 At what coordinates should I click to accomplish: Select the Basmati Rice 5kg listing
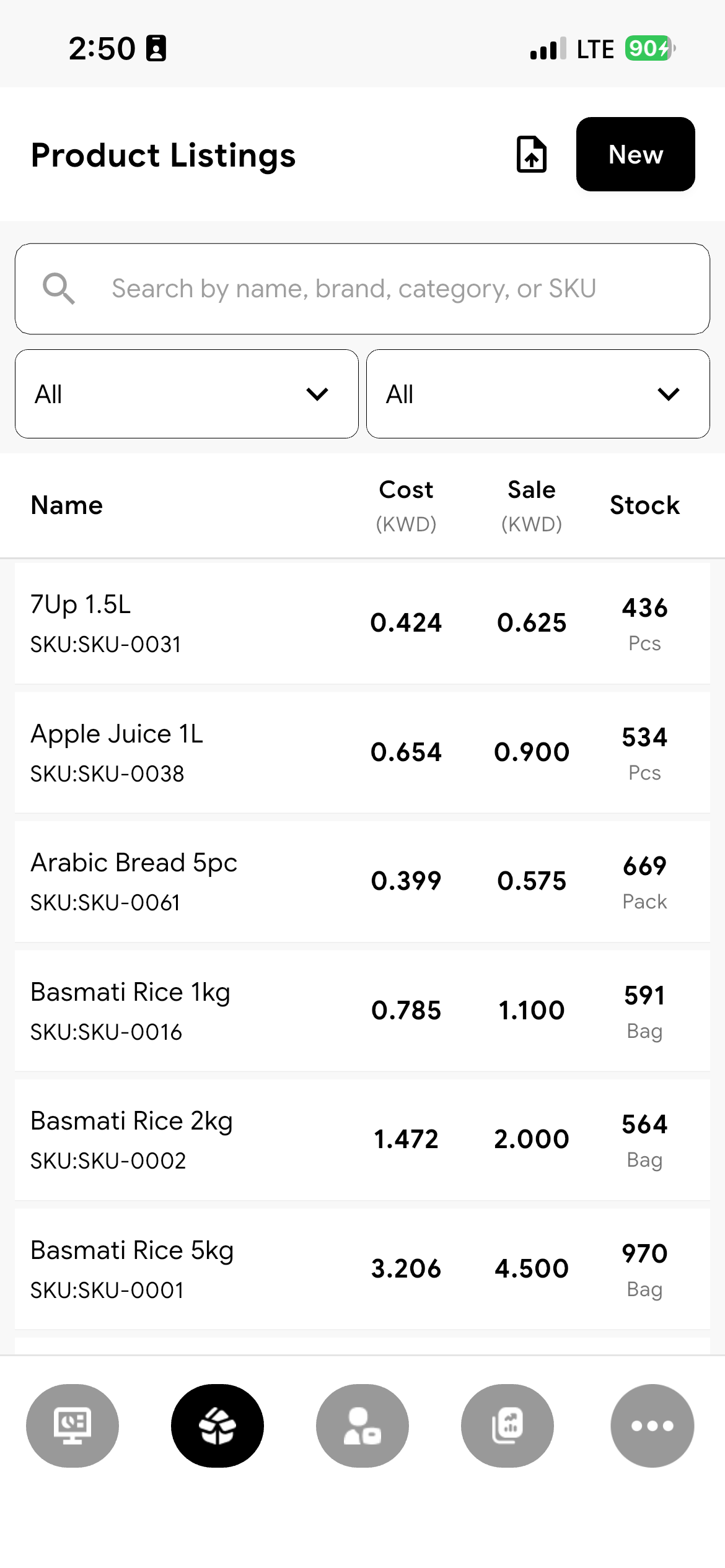pos(362,1267)
